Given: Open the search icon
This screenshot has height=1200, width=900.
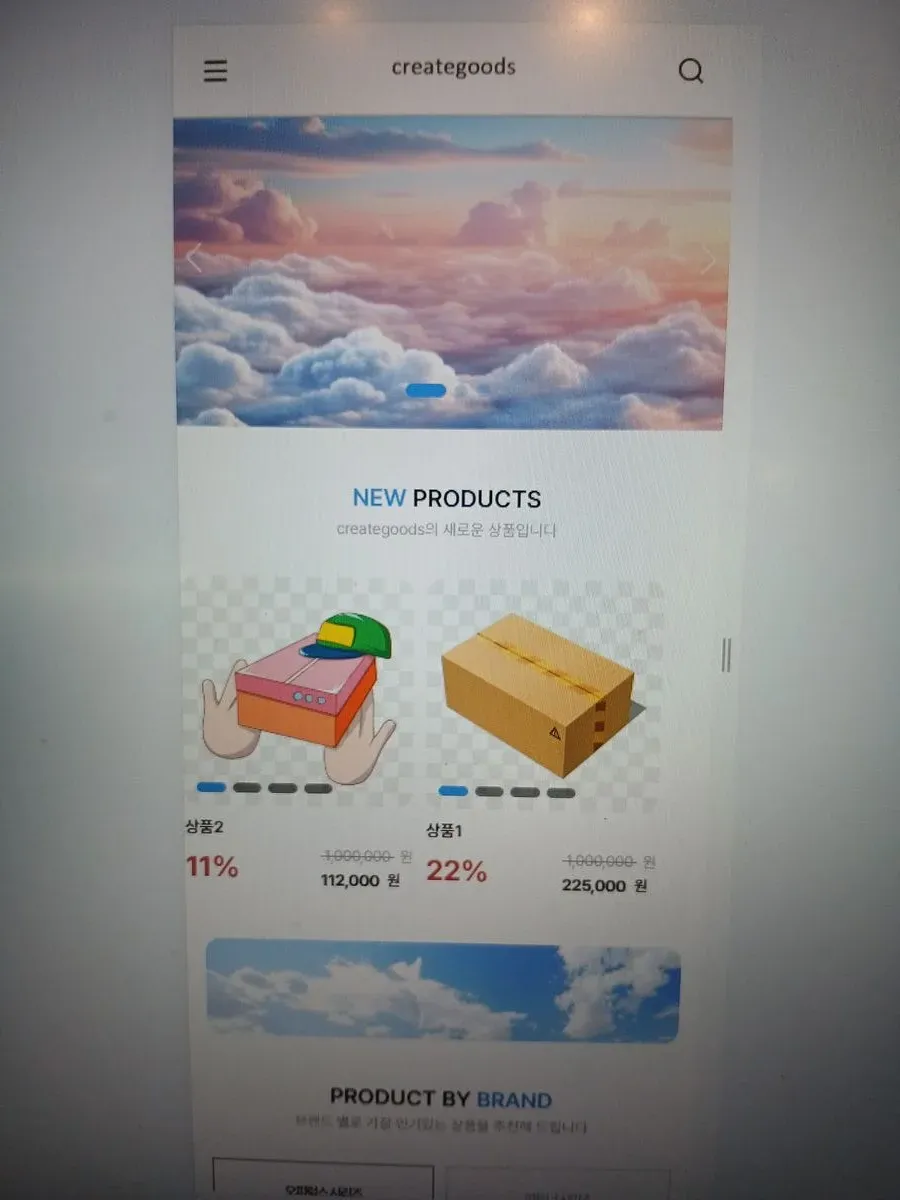Looking at the screenshot, I should tap(690, 71).
